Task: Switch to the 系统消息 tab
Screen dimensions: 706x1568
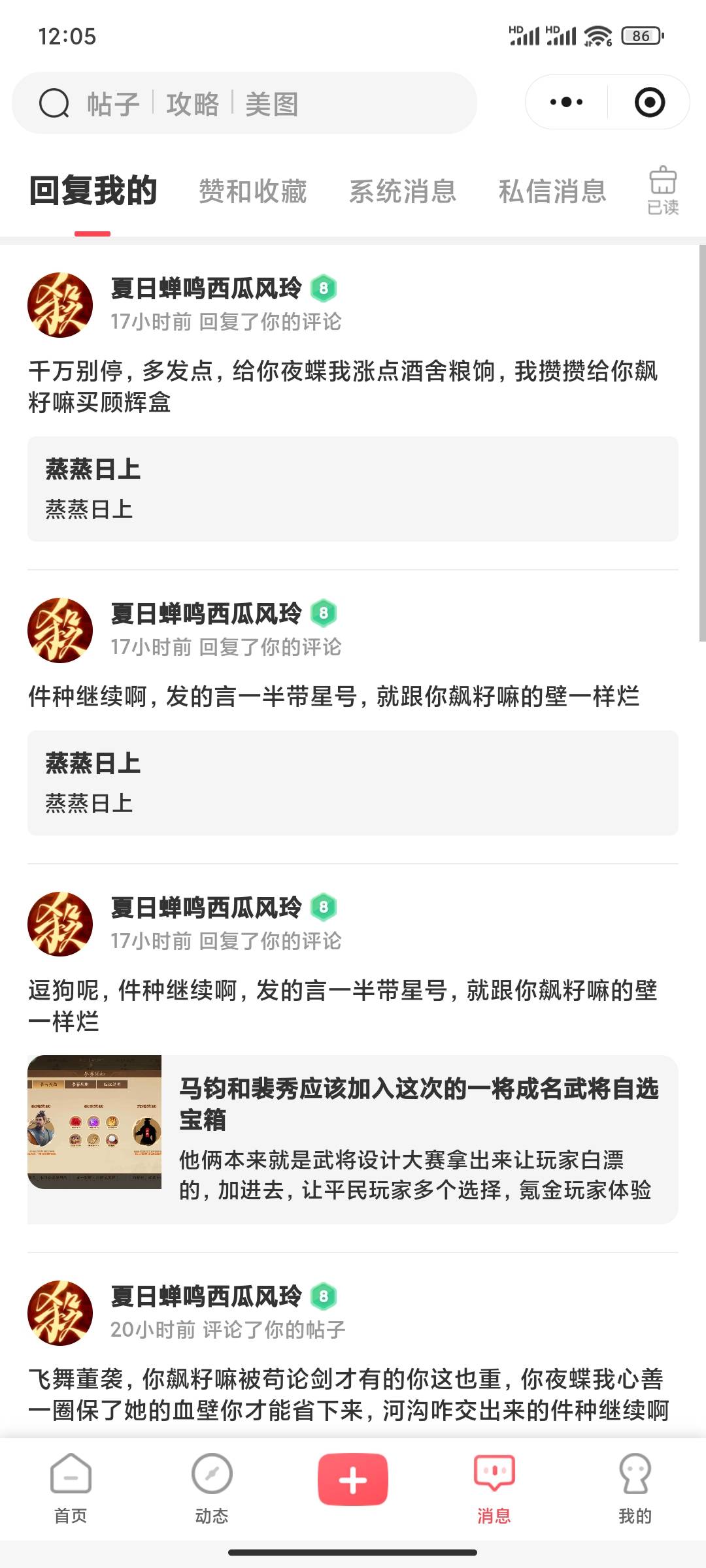Action: [x=402, y=191]
